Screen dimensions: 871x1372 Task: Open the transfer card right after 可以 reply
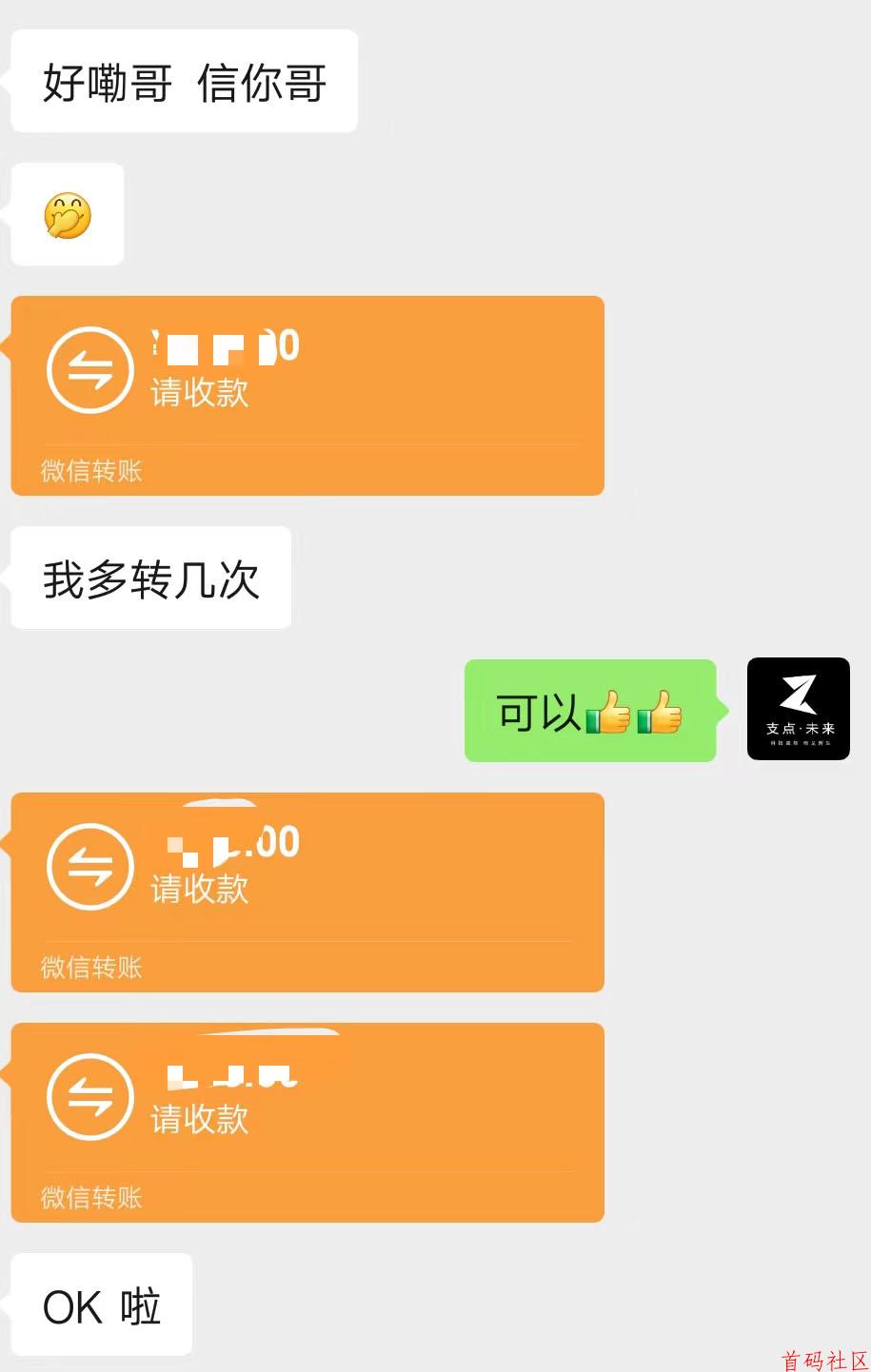click(x=307, y=892)
